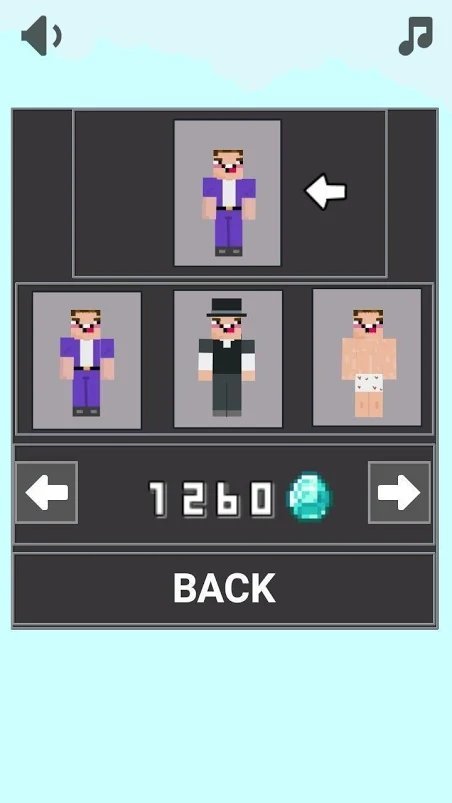Pick the shirtless boxer shorts skin
This screenshot has width=452, height=803.
click(367, 357)
